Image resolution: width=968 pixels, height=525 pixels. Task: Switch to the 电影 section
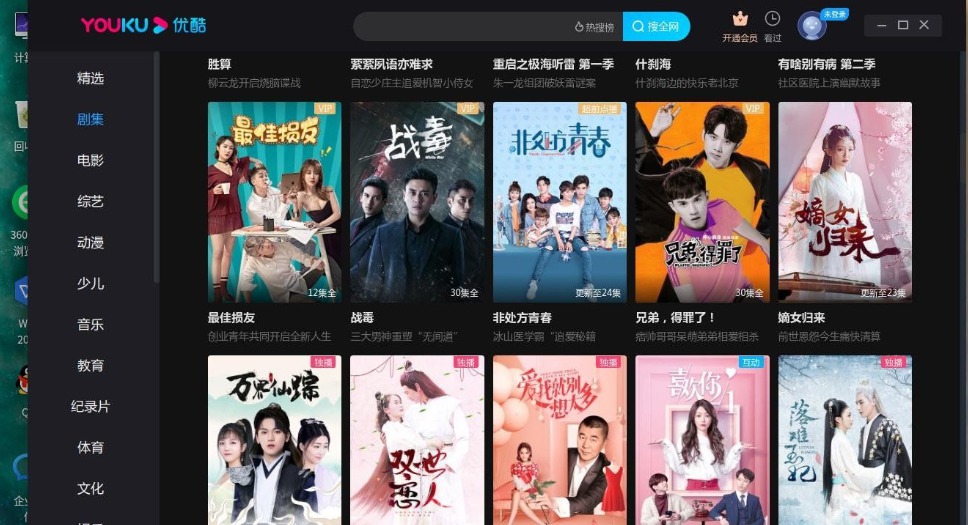[x=90, y=160]
